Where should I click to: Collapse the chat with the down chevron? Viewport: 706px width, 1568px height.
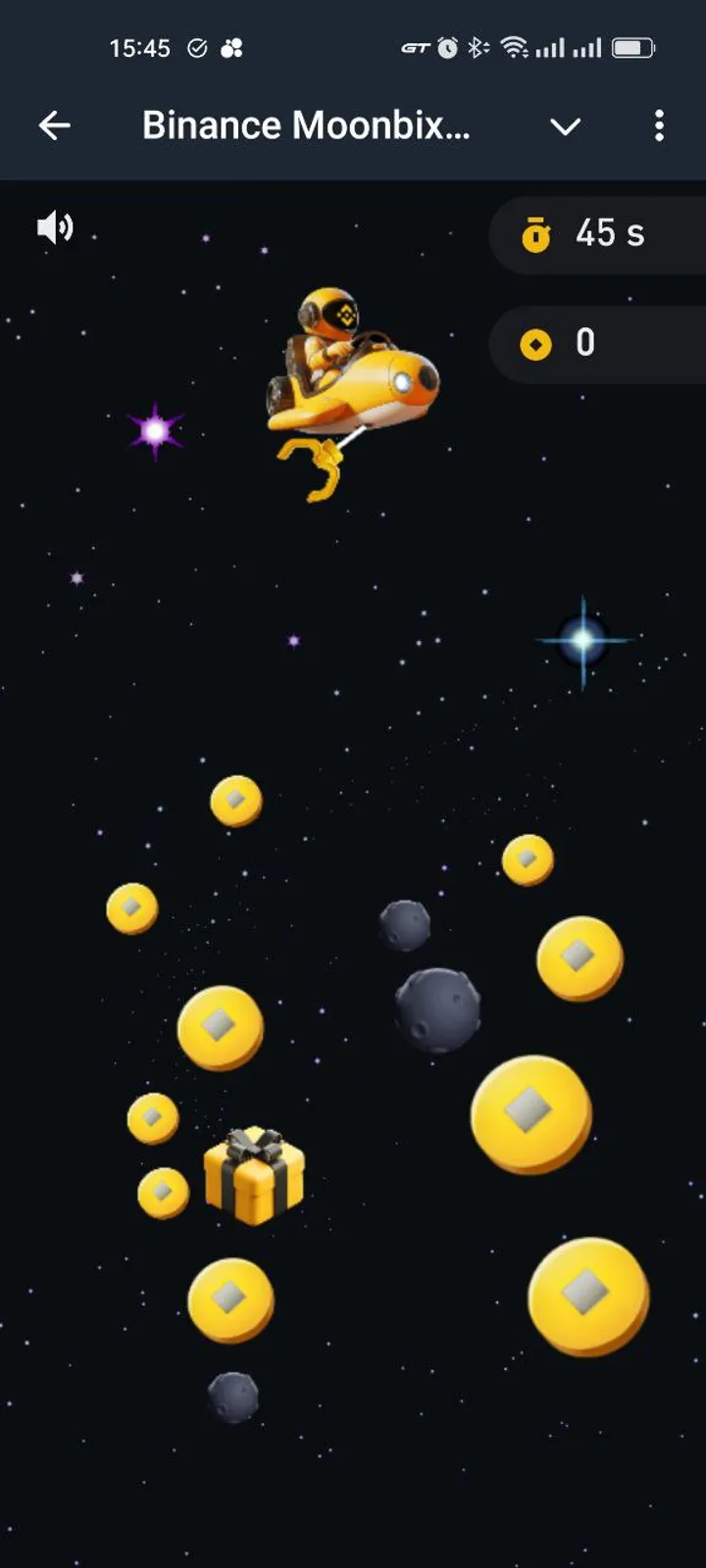[x=565, y=126]
